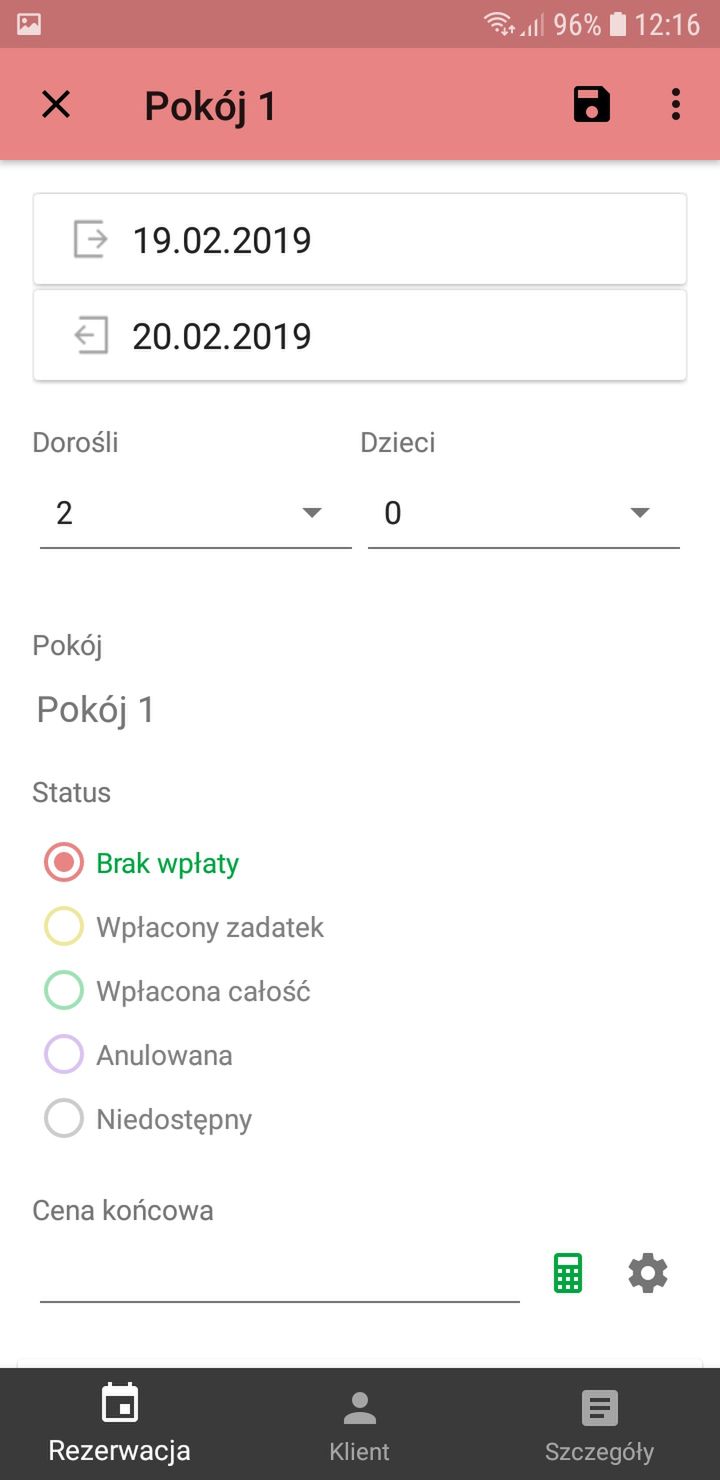Open the three-dot overflow menu

coord(676,104)
